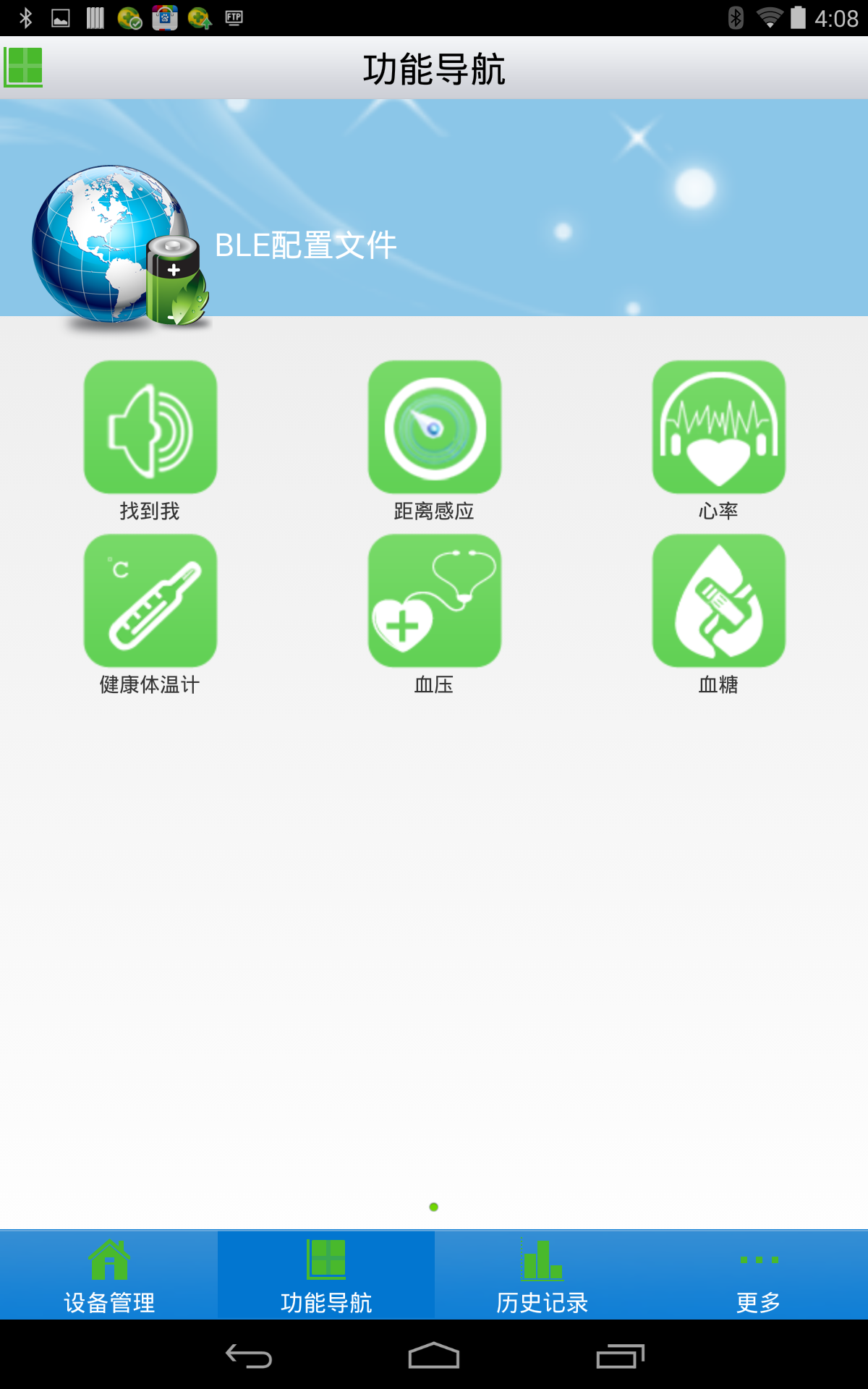Tap the system back button
This screenshot has width=868, height=1389.
pyautogui.click(x=248, y=1356)
